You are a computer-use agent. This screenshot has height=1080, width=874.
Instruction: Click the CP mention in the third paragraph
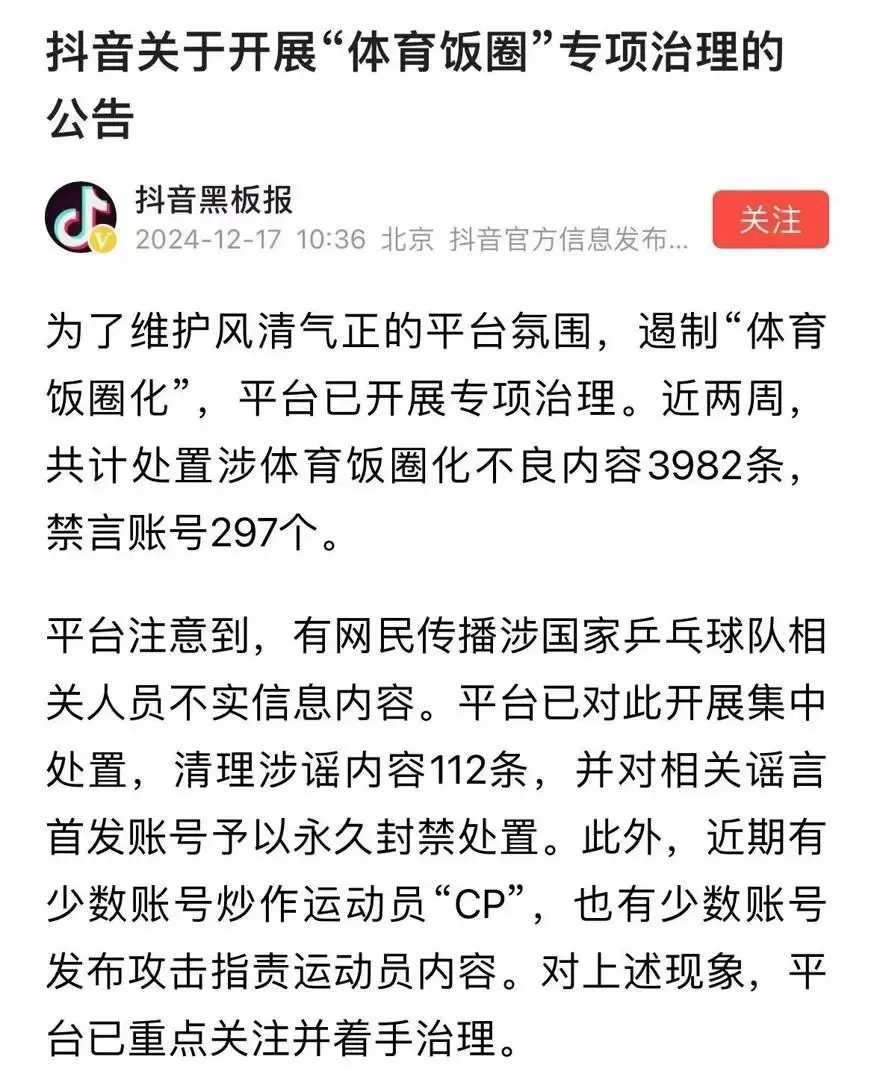pyautogui.click(x=478, y=900)
